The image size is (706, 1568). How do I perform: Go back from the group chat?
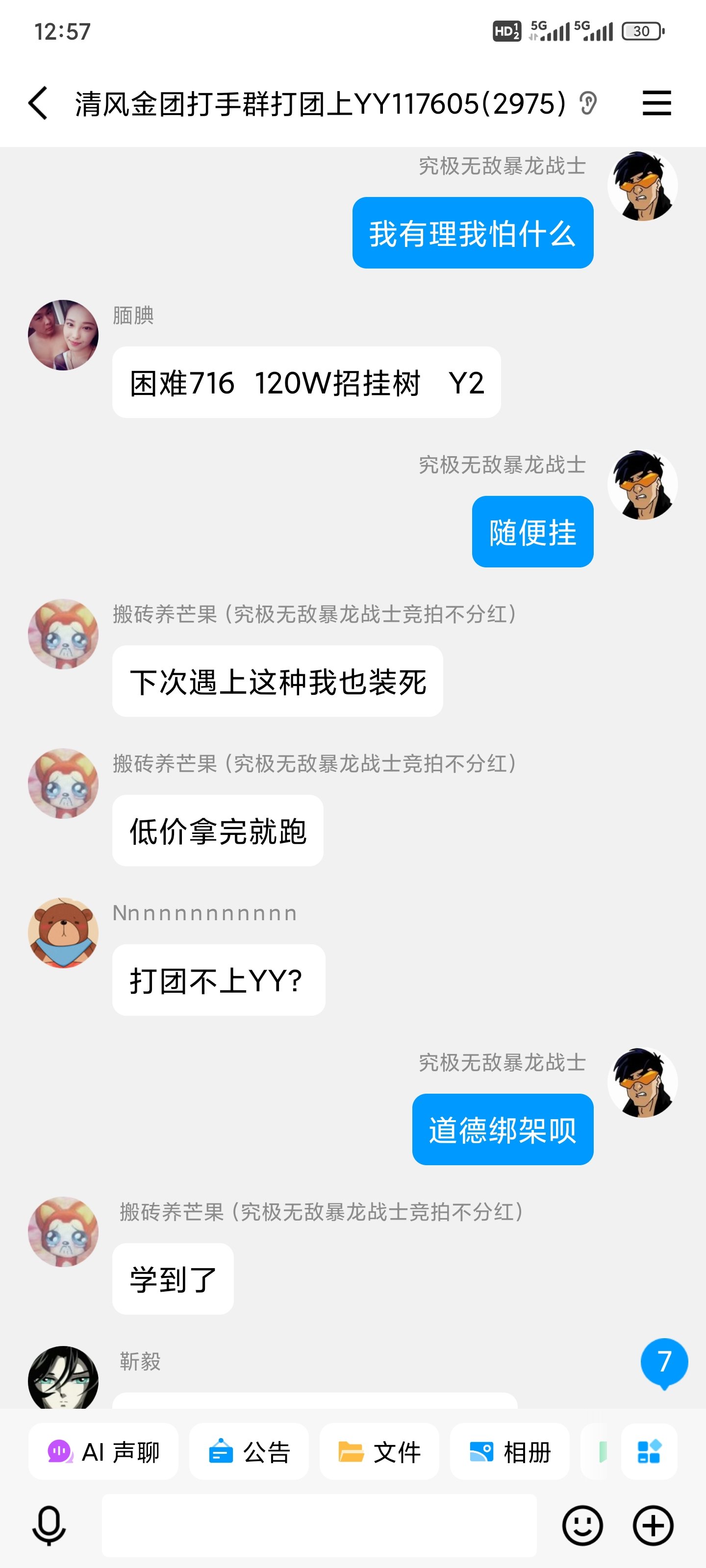(x=38, y=103)
